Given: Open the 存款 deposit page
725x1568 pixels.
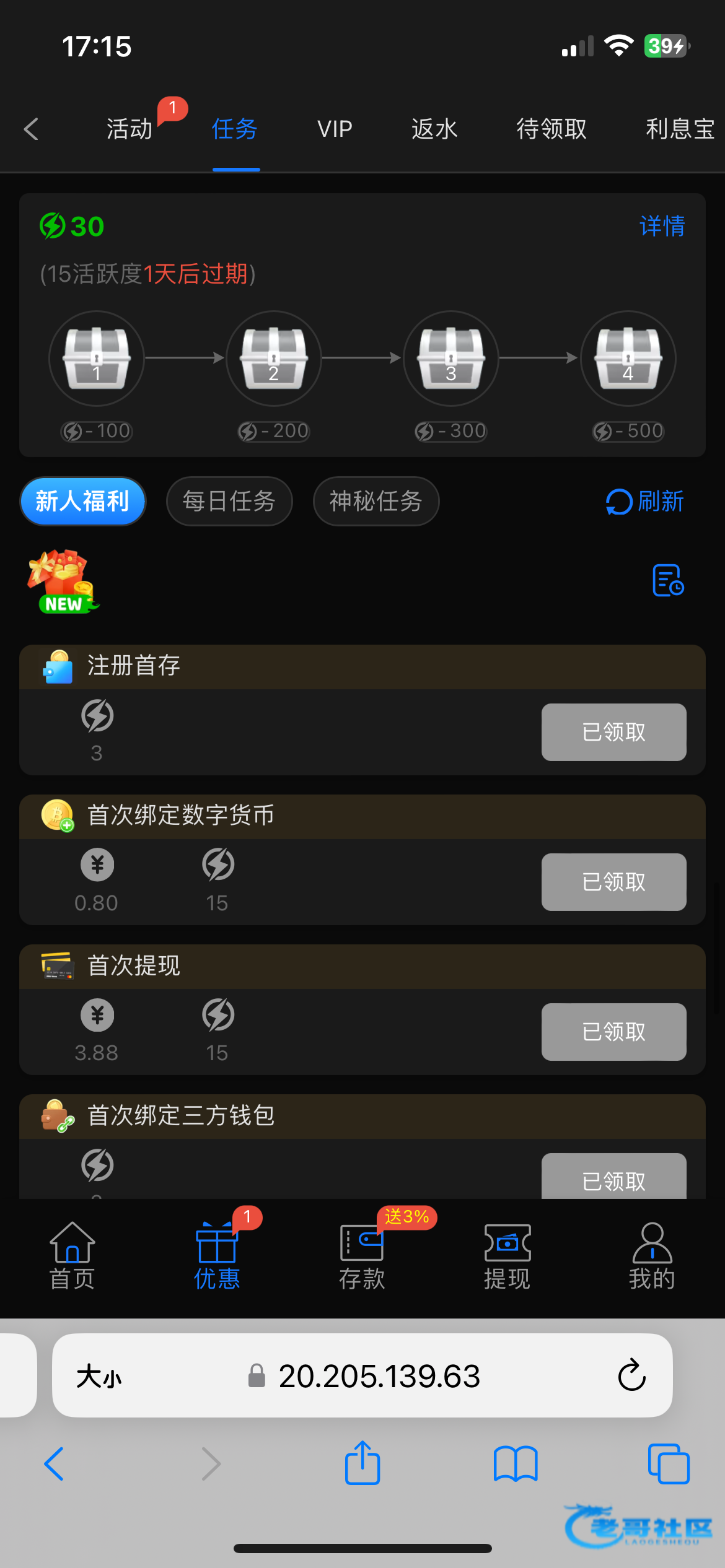Looking at the screenshot, I should click(362, 1256).
